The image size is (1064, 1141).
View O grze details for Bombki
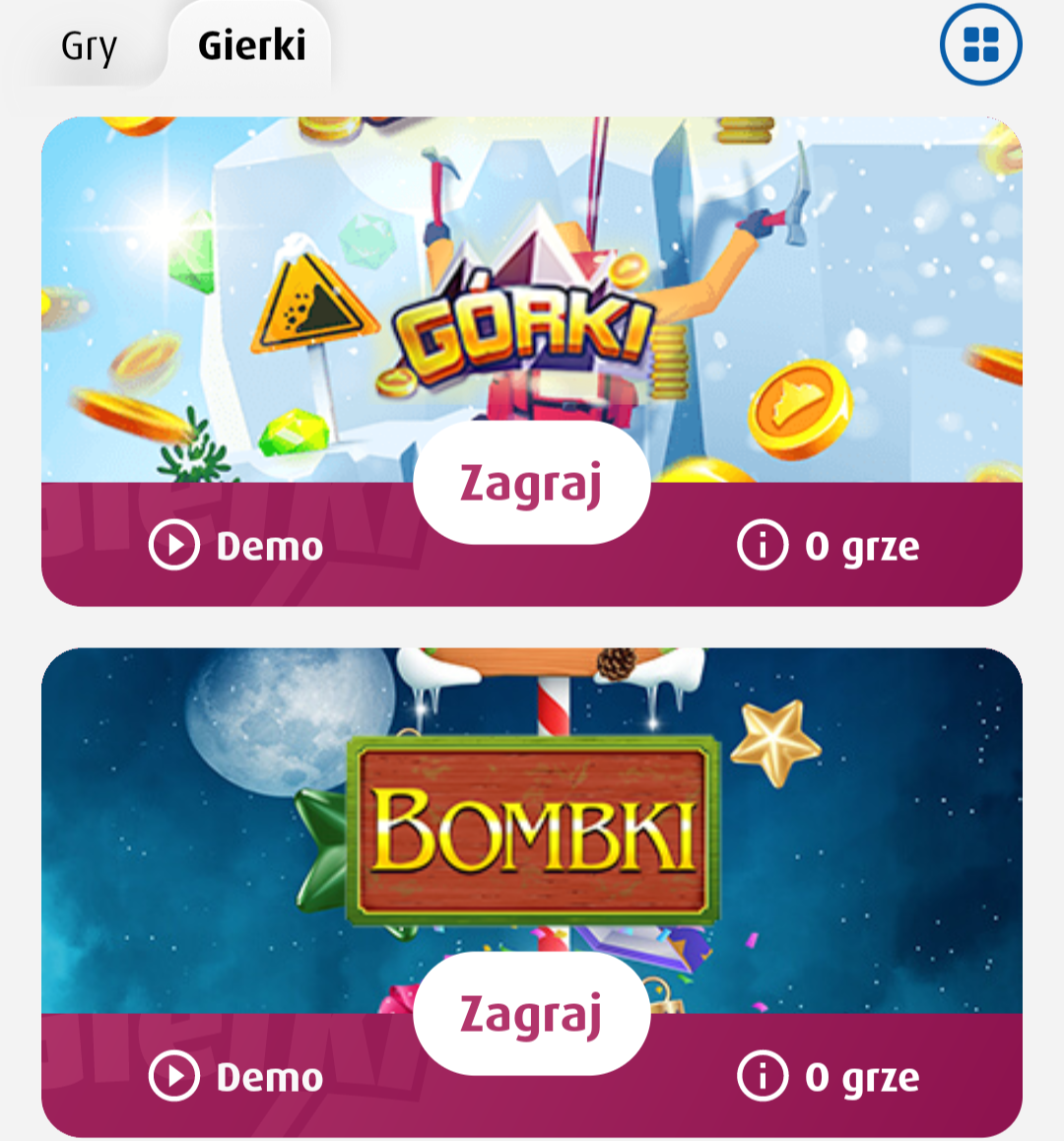pyautogui.click(x=829, y=1076)
